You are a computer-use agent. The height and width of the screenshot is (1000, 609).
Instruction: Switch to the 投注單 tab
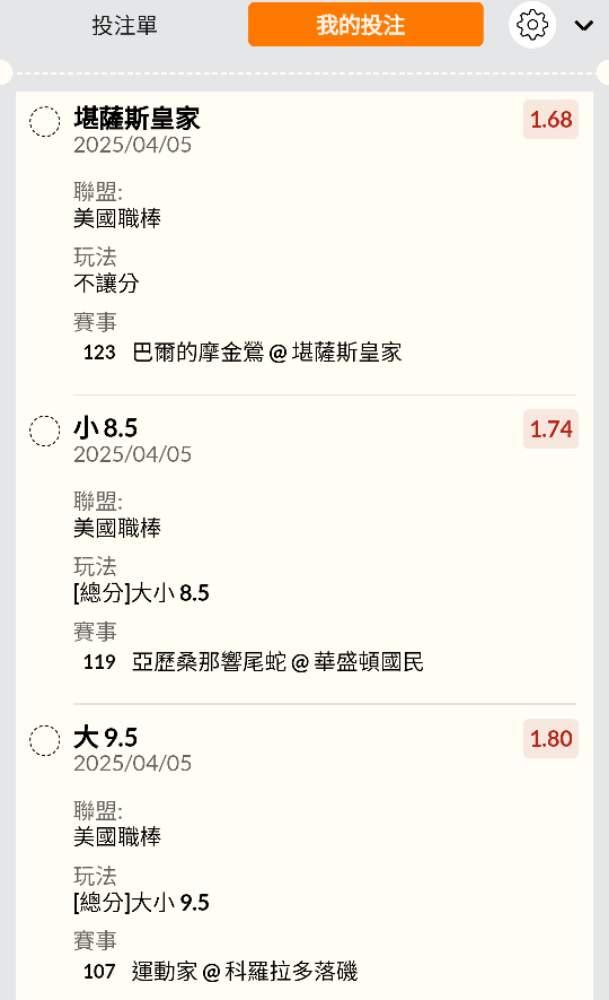coord(124,25)
